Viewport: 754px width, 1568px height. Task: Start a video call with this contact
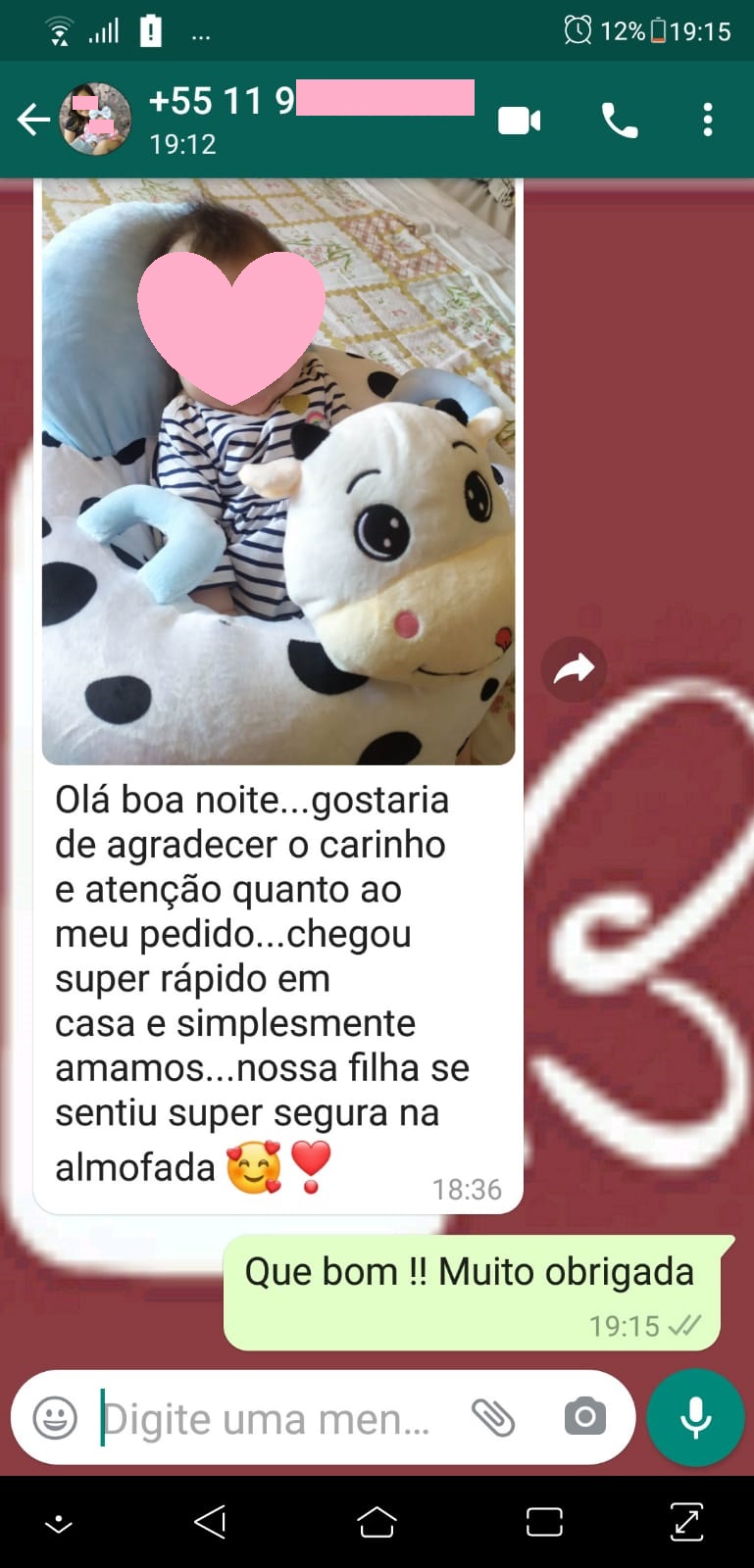[x=519, y=121]
